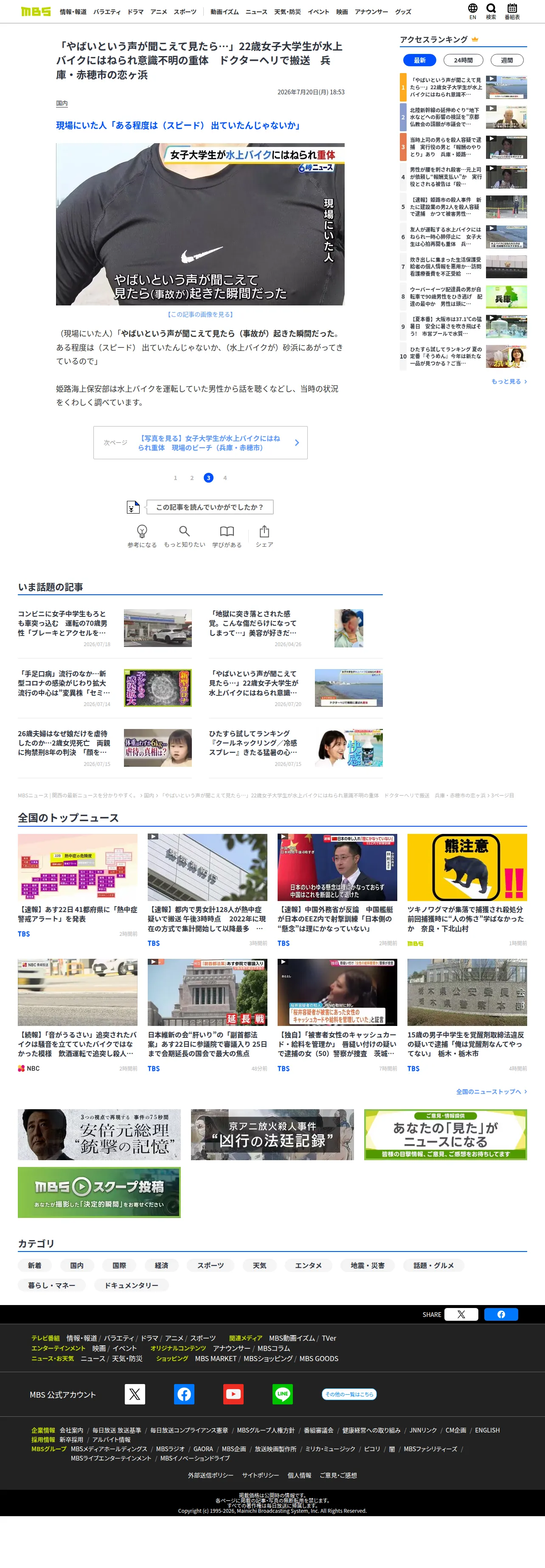Viewport: 545px width, 1568px height.
Task: Switch ranking to 24時間 tab
Action: (463, 60)
